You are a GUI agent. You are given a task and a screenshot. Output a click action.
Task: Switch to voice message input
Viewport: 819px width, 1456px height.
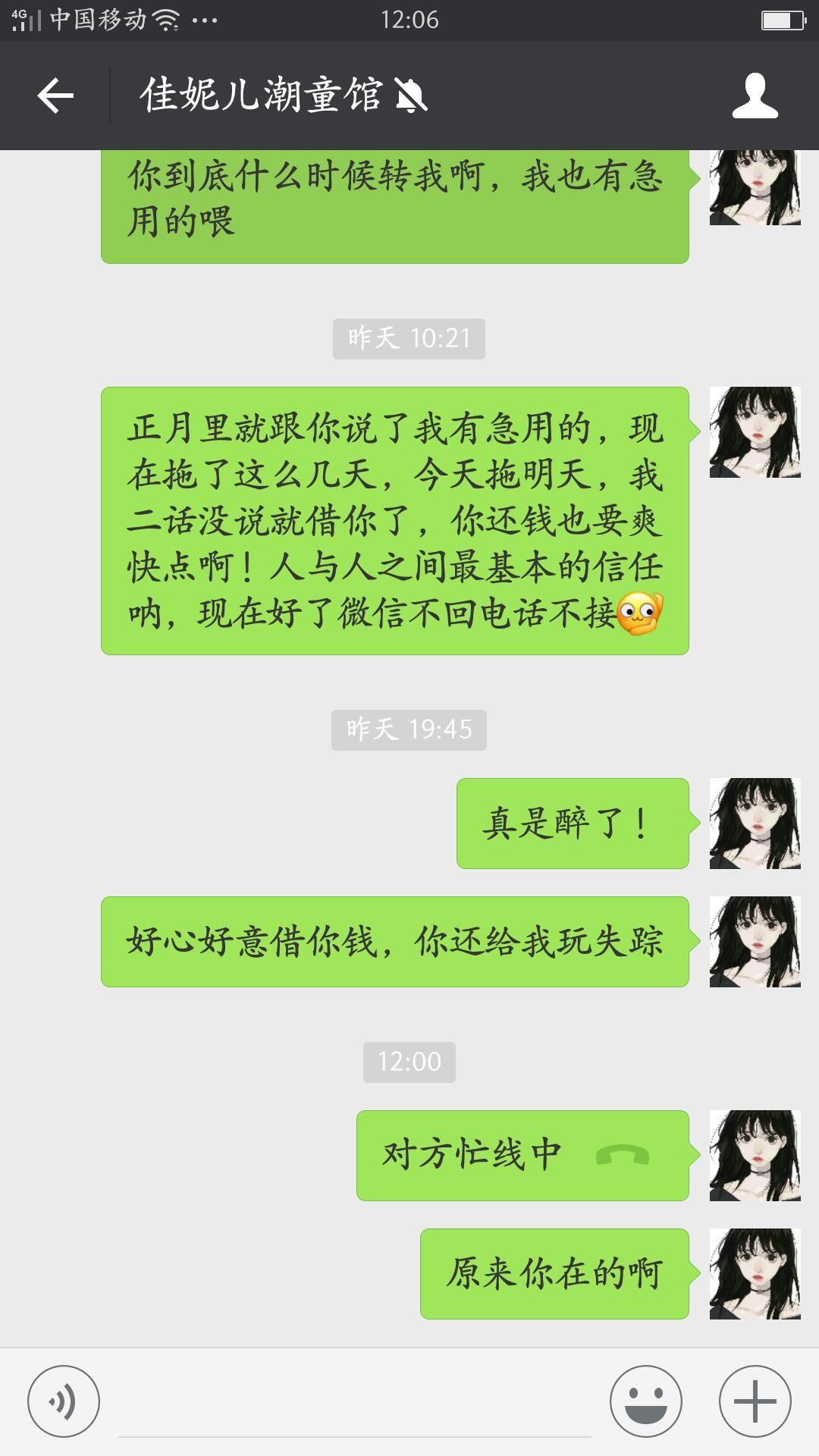[x=64, y=1401]
